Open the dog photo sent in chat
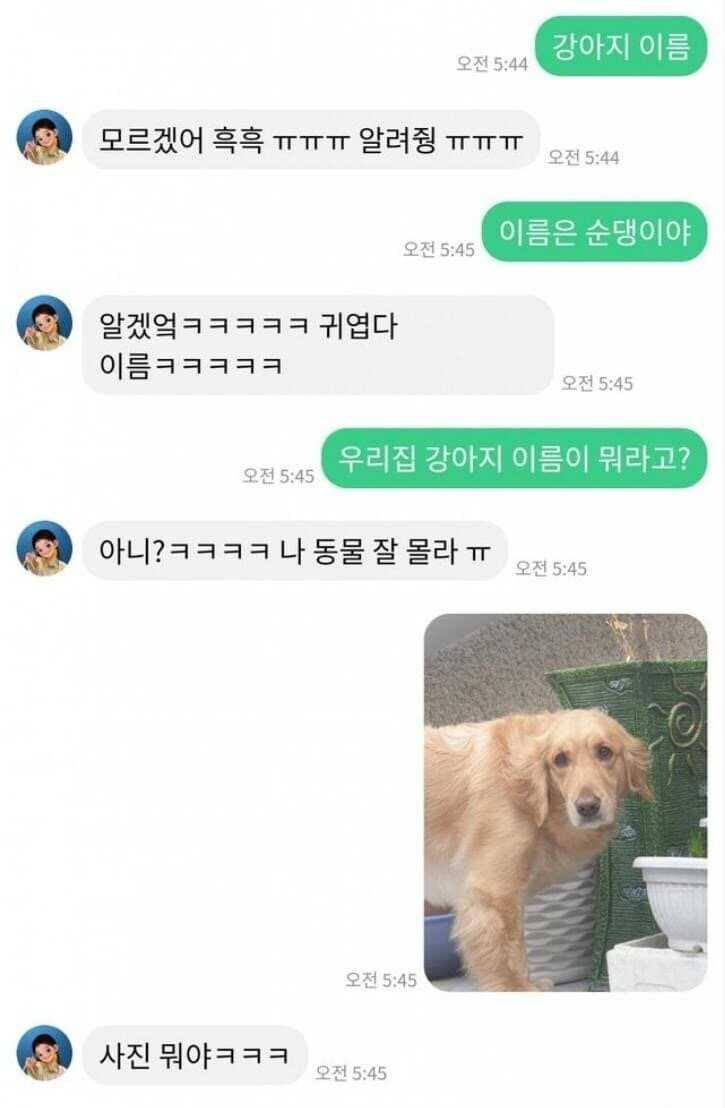The width and height of the screenshot is (725, 1108). point(565,802)
